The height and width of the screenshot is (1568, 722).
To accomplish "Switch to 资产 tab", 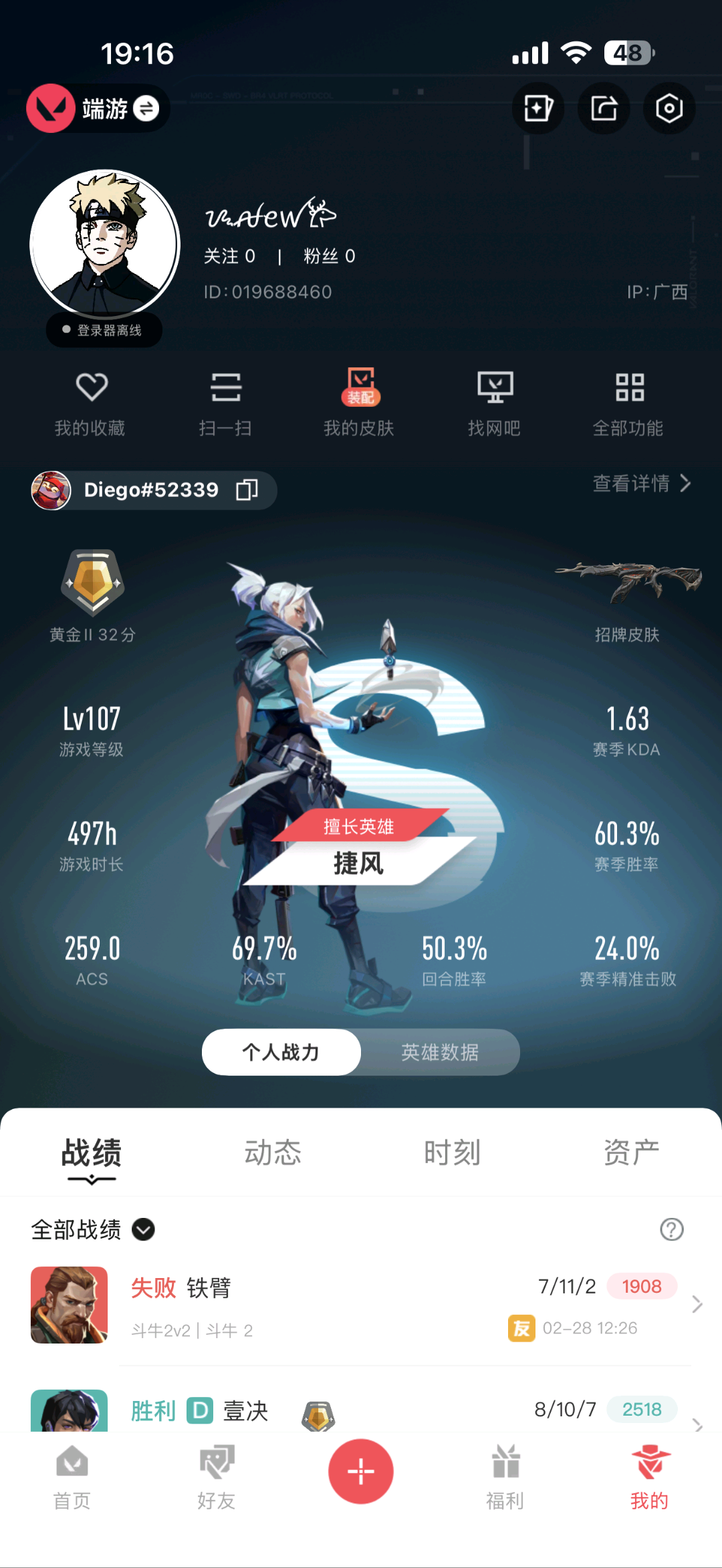I will coord(631,1153).
